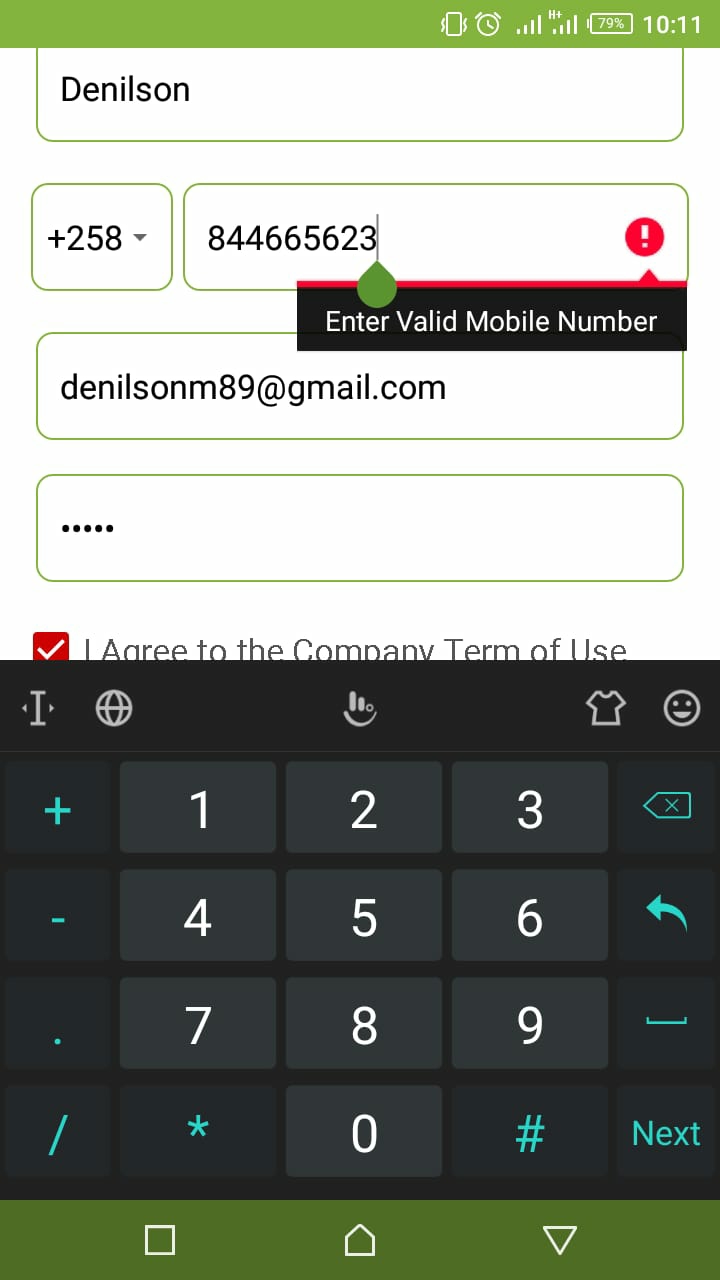720x1280 pixels.
Task: Tap the text cursor control icon on keyboard
Action: coord(38,708)
